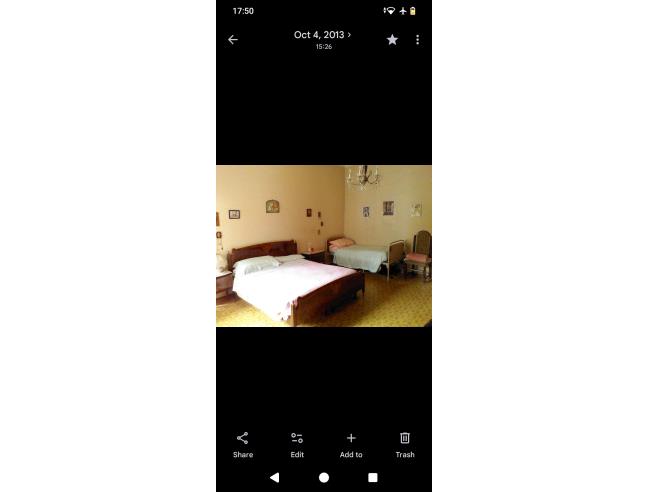Open the Oct 4, 2013 date details

323,36
